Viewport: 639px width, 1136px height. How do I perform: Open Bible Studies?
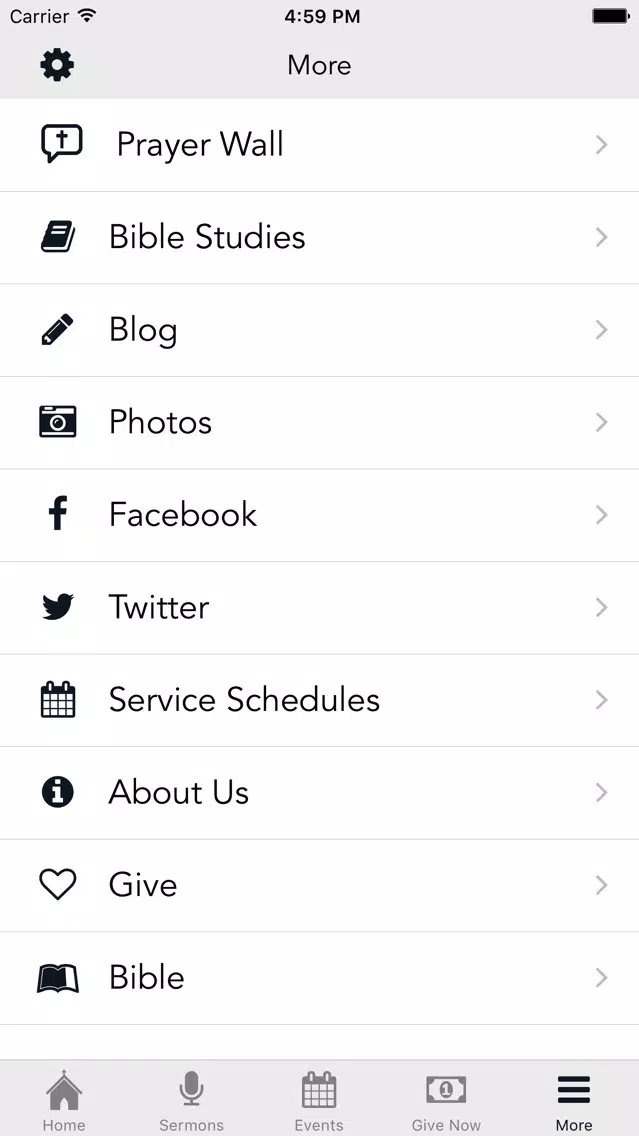pos(320,238)
